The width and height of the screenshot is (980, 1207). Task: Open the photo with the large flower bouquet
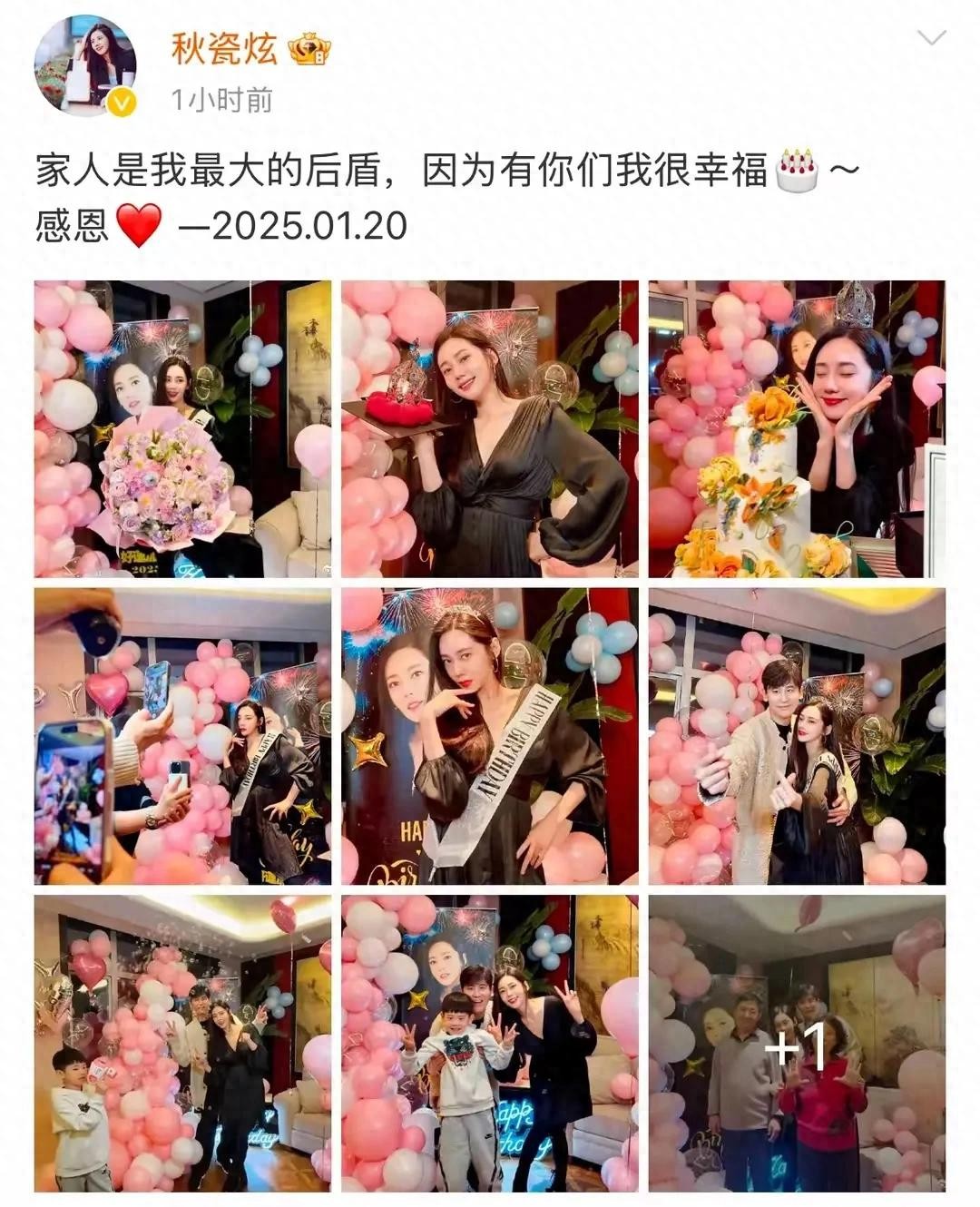tap(182, 428)
